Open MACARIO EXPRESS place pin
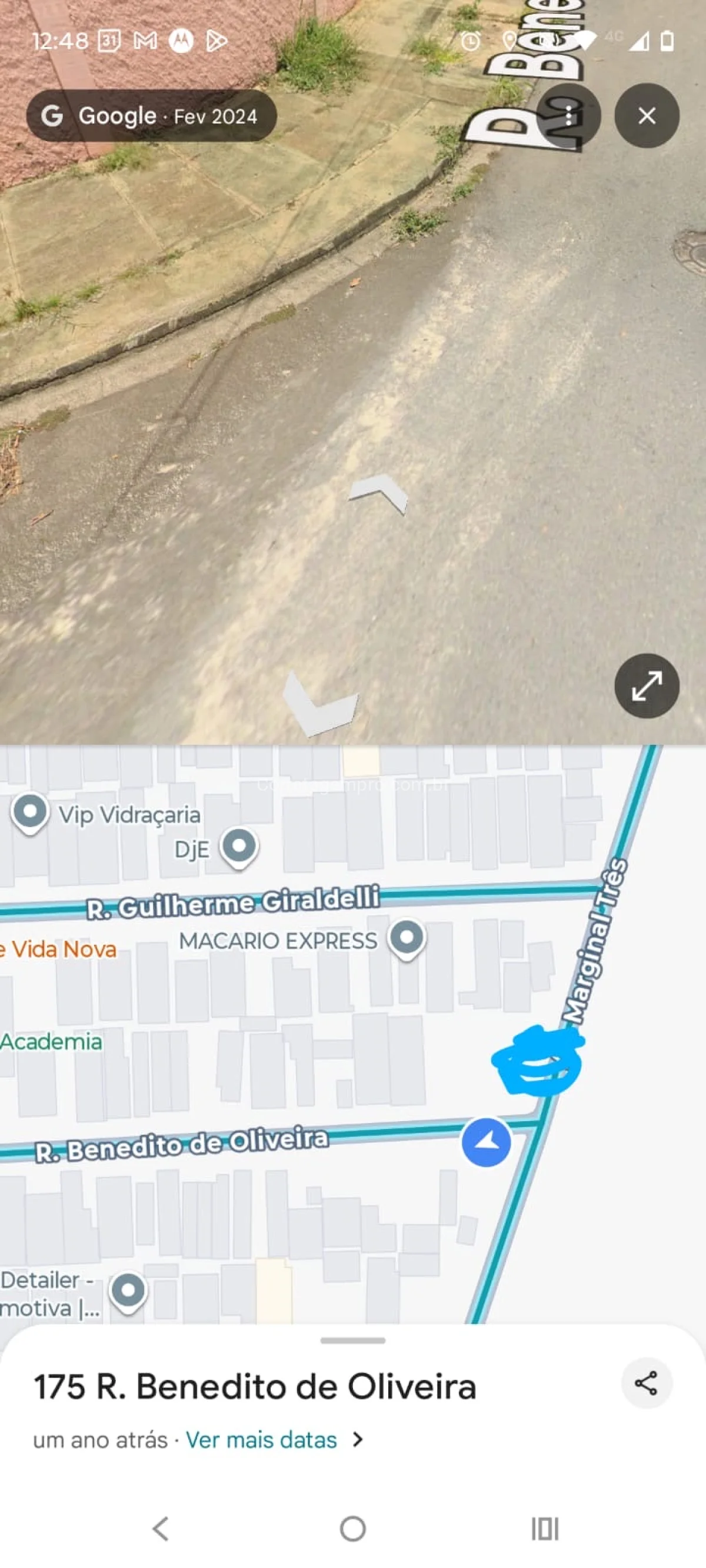The image size is (706, 1568). pyautogui.click(x=407, y=937)
